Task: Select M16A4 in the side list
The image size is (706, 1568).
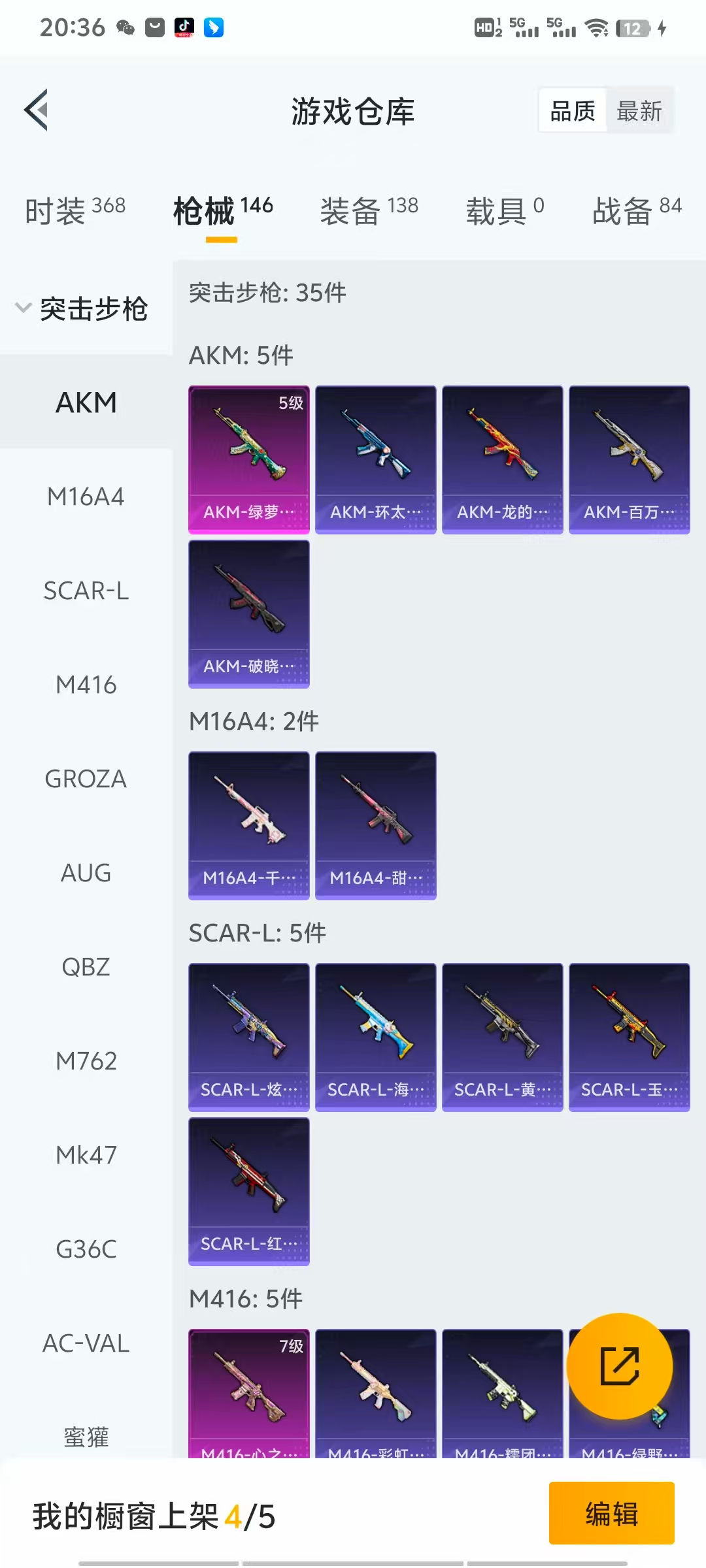Action: point(86,497)
